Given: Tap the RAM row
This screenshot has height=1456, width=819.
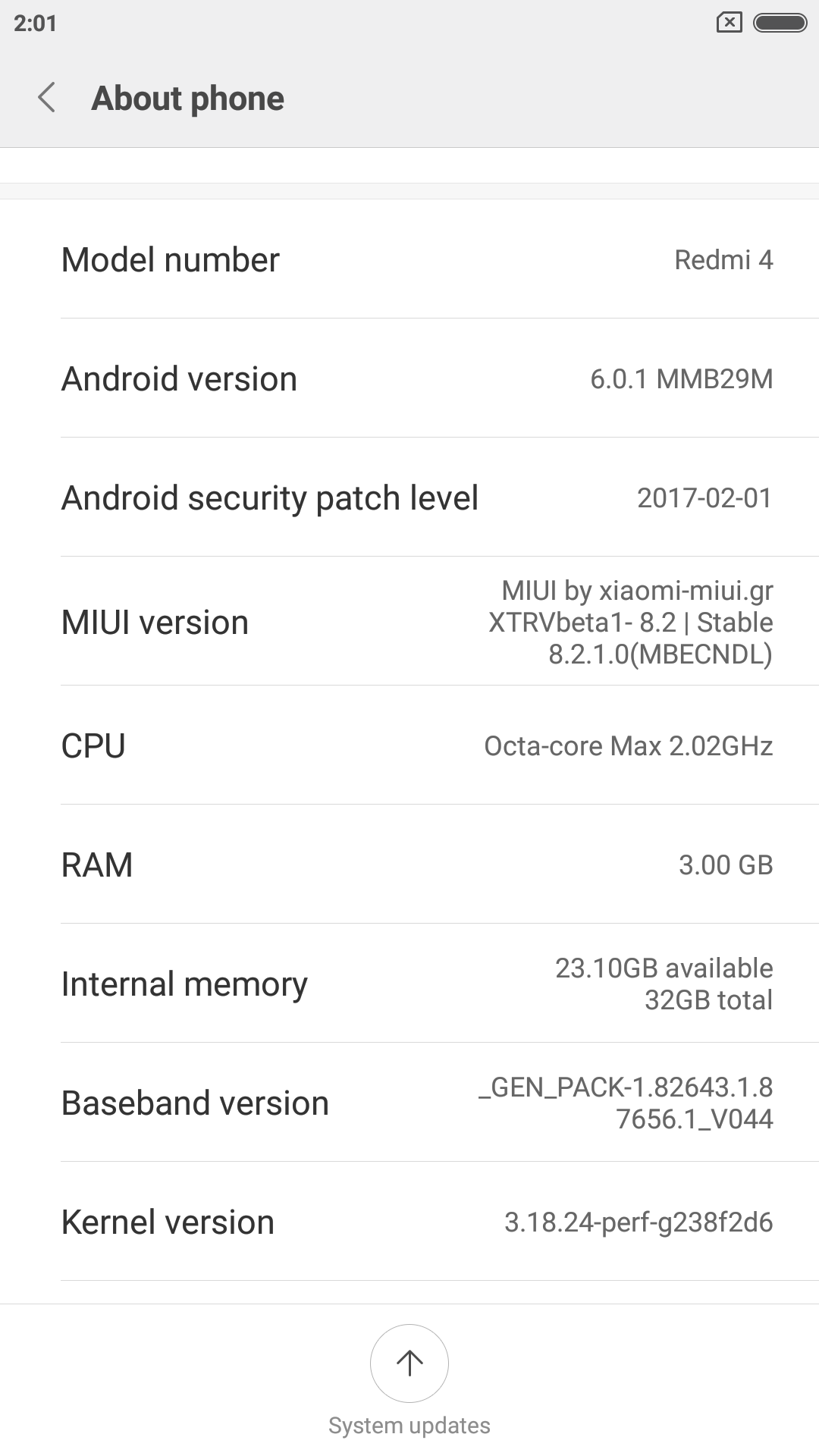Looking at the screenshot, I should point(409,864).
